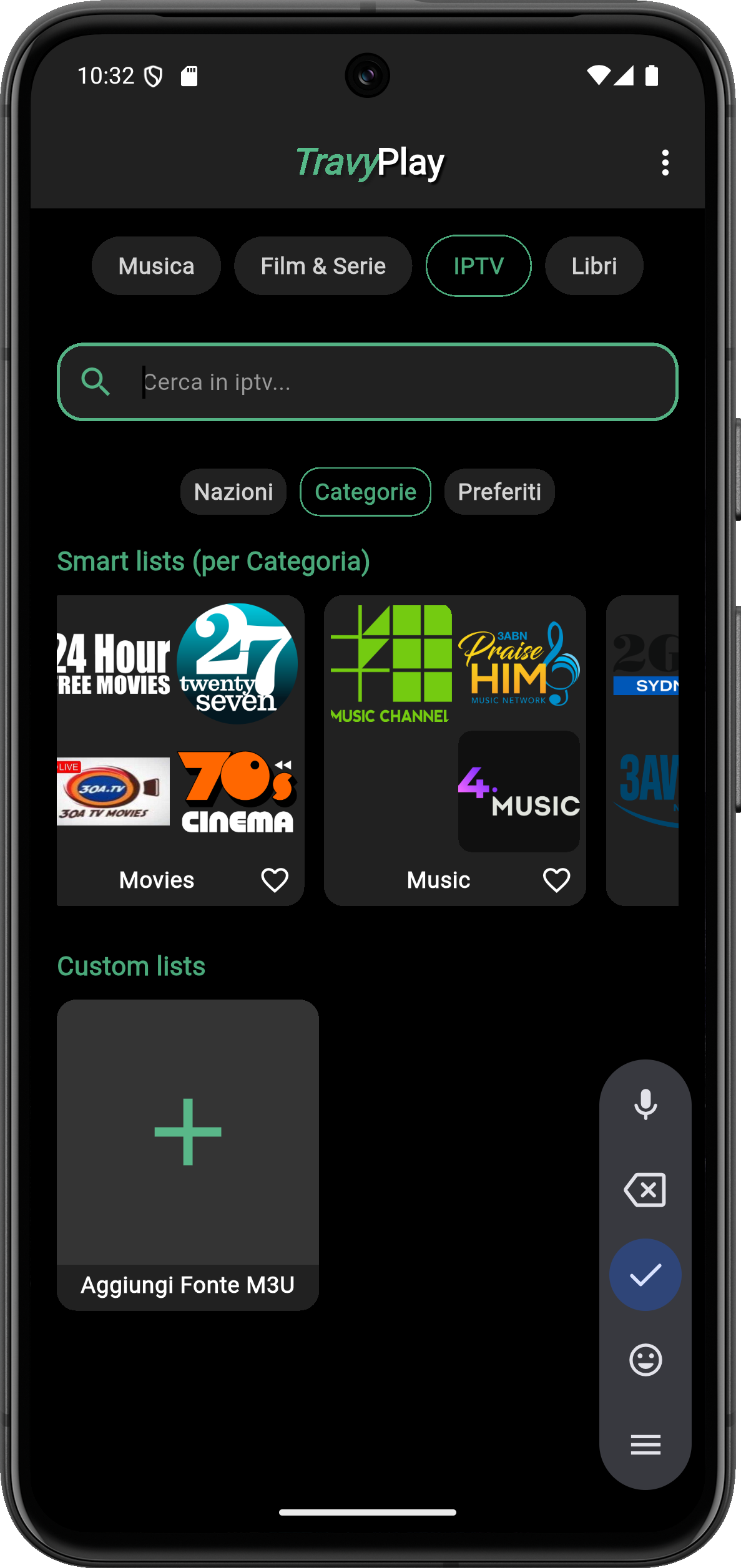
Task: Show the Nazioni filter
Action: pos(233,492)
